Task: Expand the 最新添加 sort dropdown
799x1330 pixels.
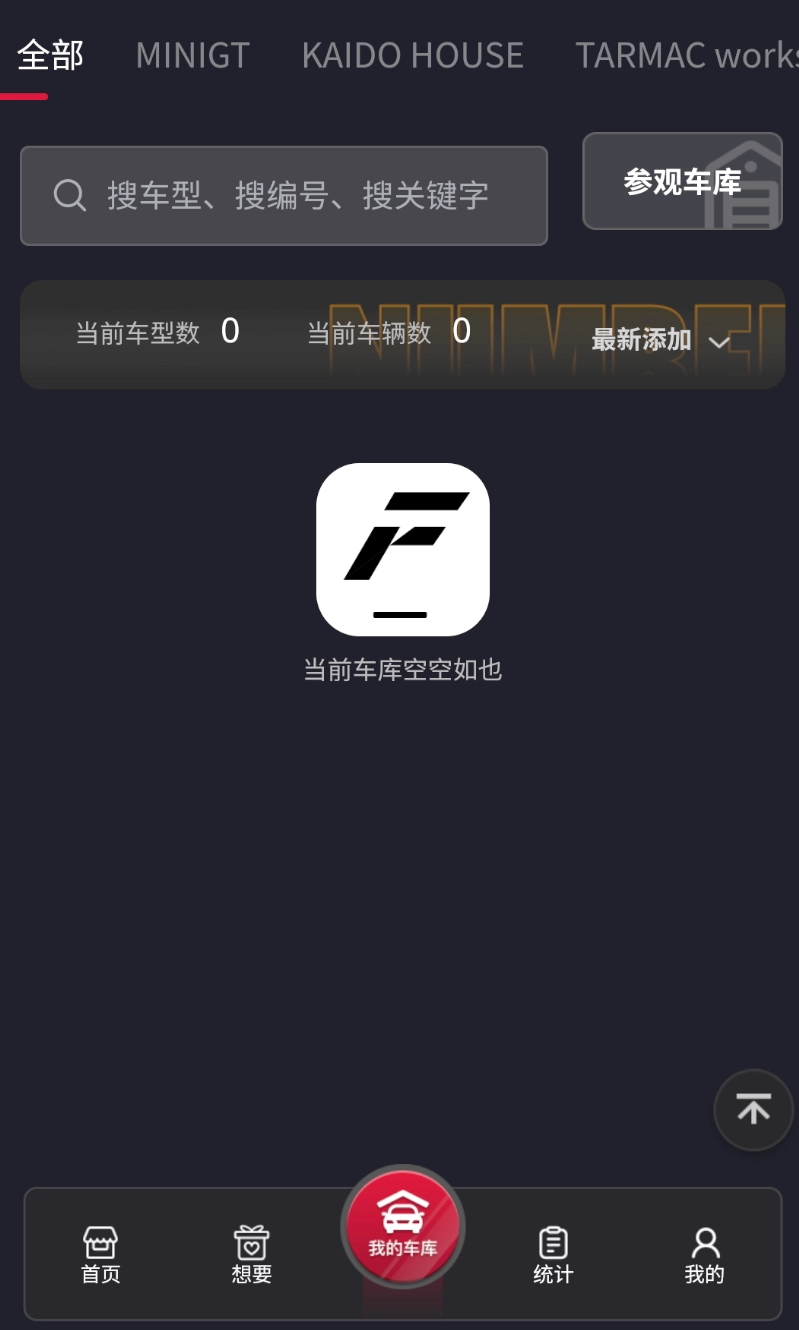Action: [x=660, y=340]
